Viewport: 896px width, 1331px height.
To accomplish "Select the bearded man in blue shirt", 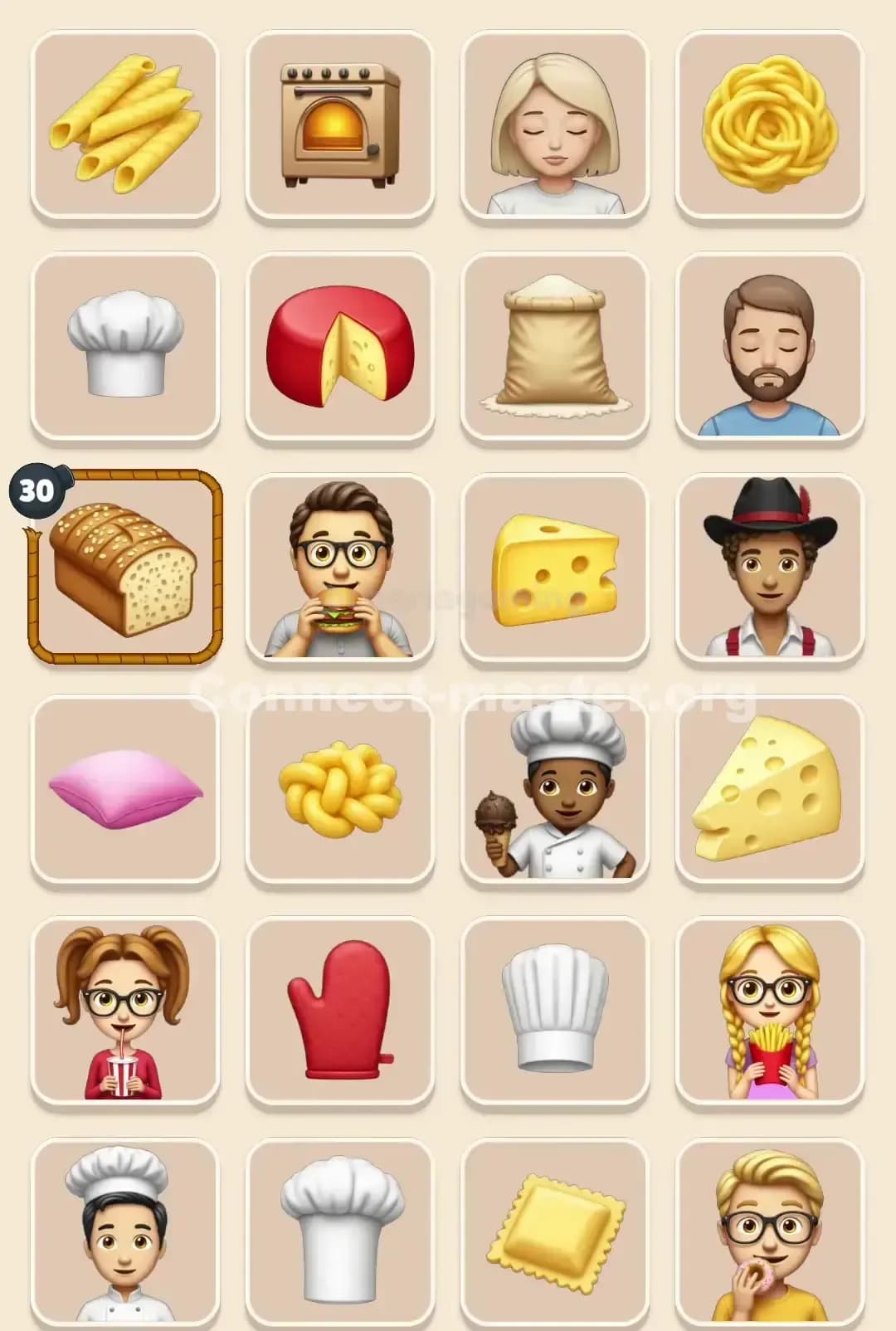I will click(770, 346).
